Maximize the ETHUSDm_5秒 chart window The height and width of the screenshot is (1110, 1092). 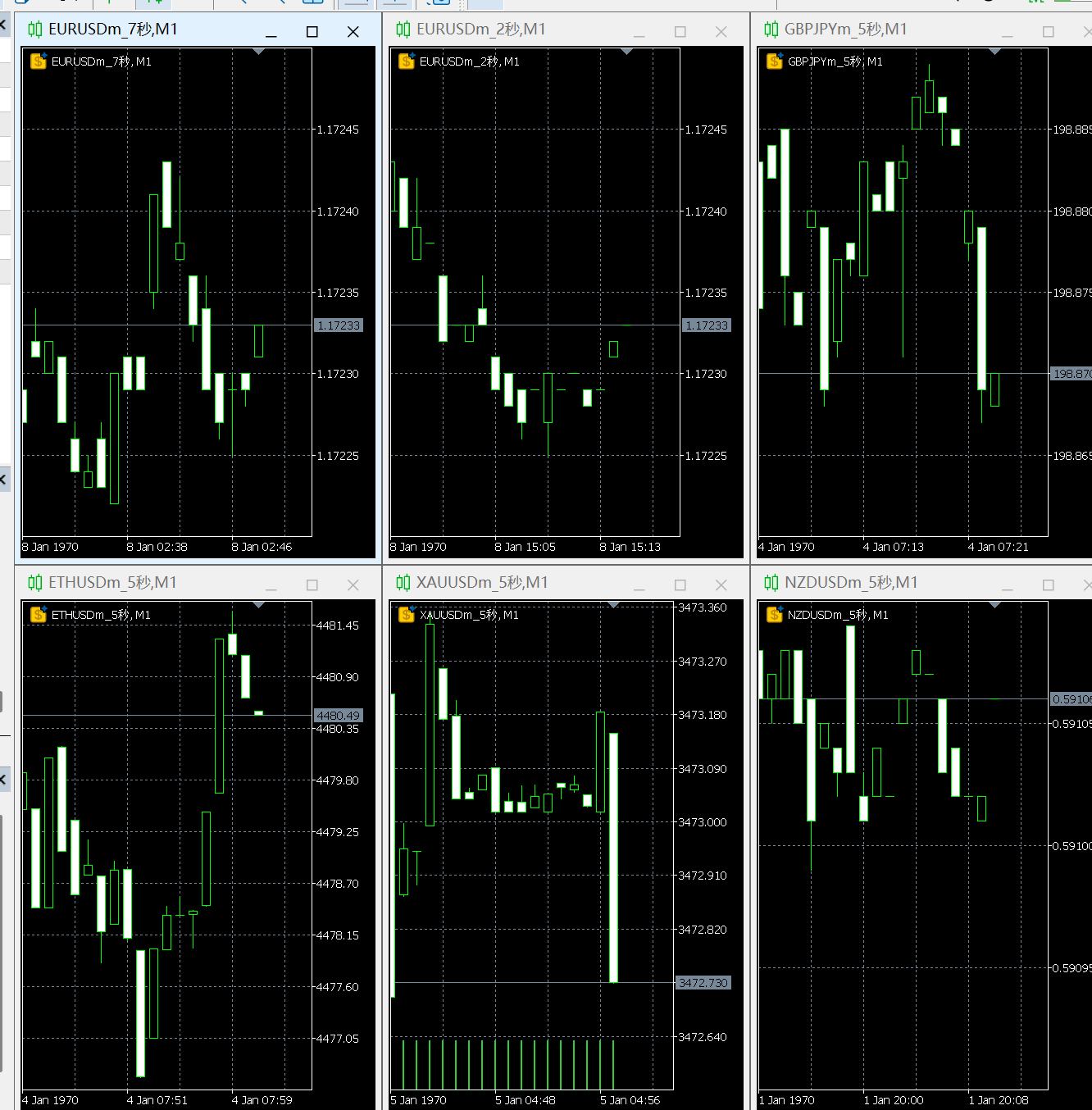click(312, 585)
